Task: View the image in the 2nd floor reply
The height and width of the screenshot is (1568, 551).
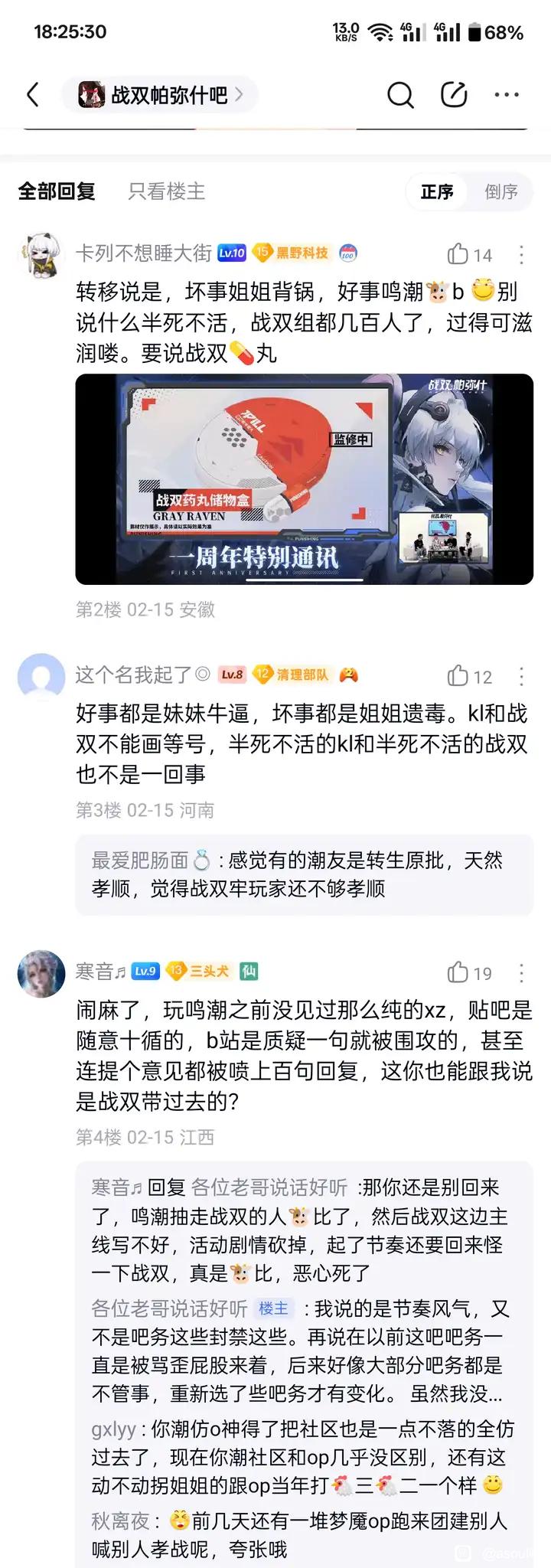Action: (304, 479)
